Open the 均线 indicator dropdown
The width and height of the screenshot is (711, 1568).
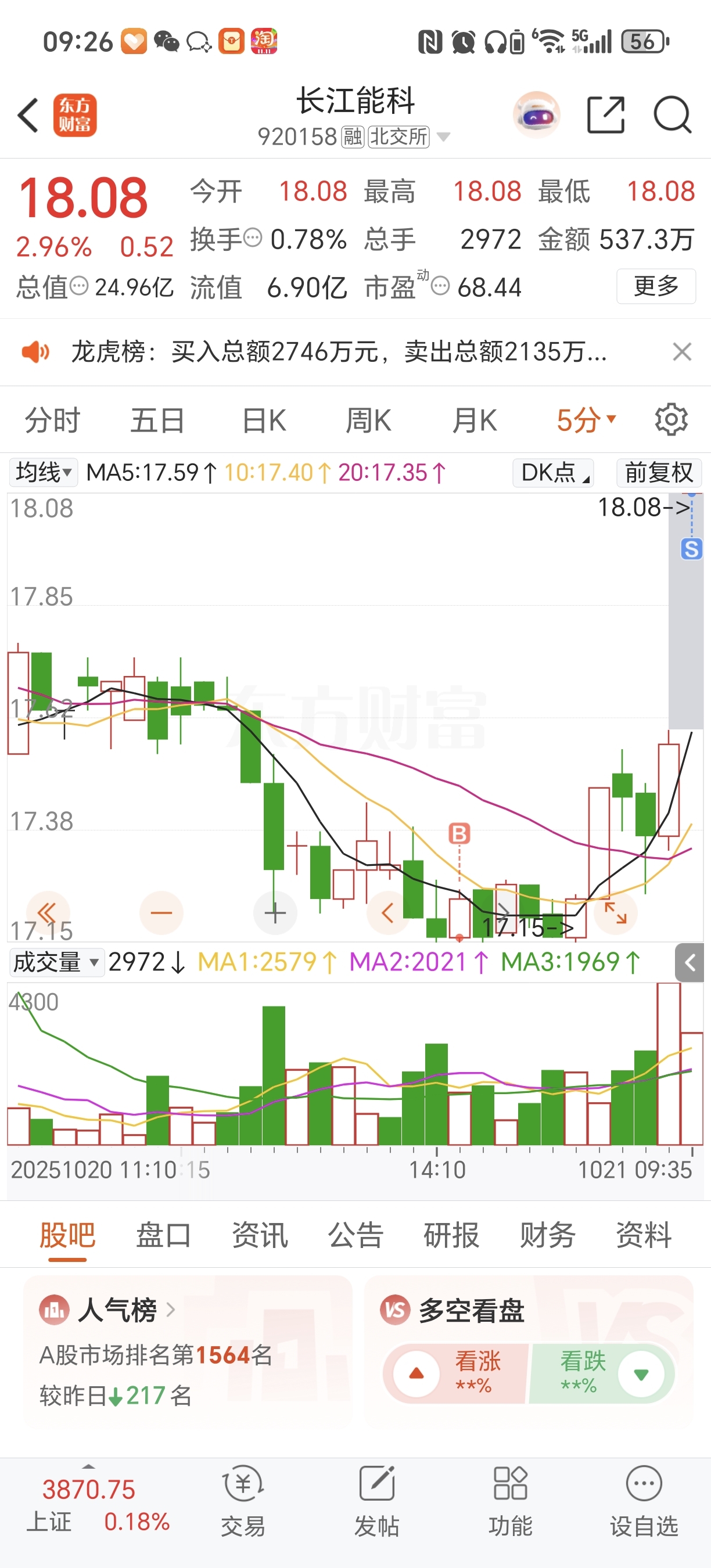coord(43,472)
